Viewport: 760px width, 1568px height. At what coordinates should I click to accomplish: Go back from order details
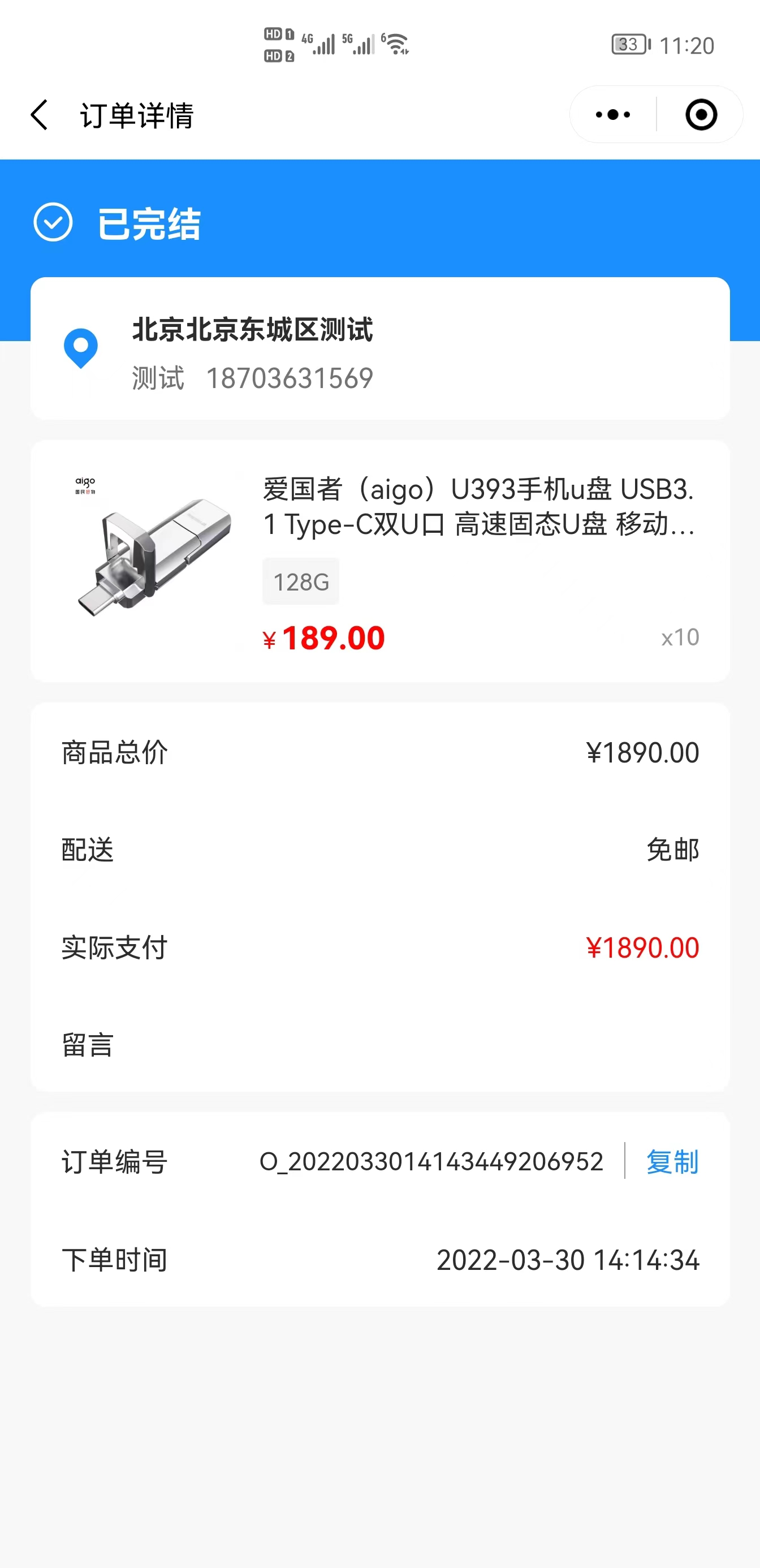tap(40, 115)
